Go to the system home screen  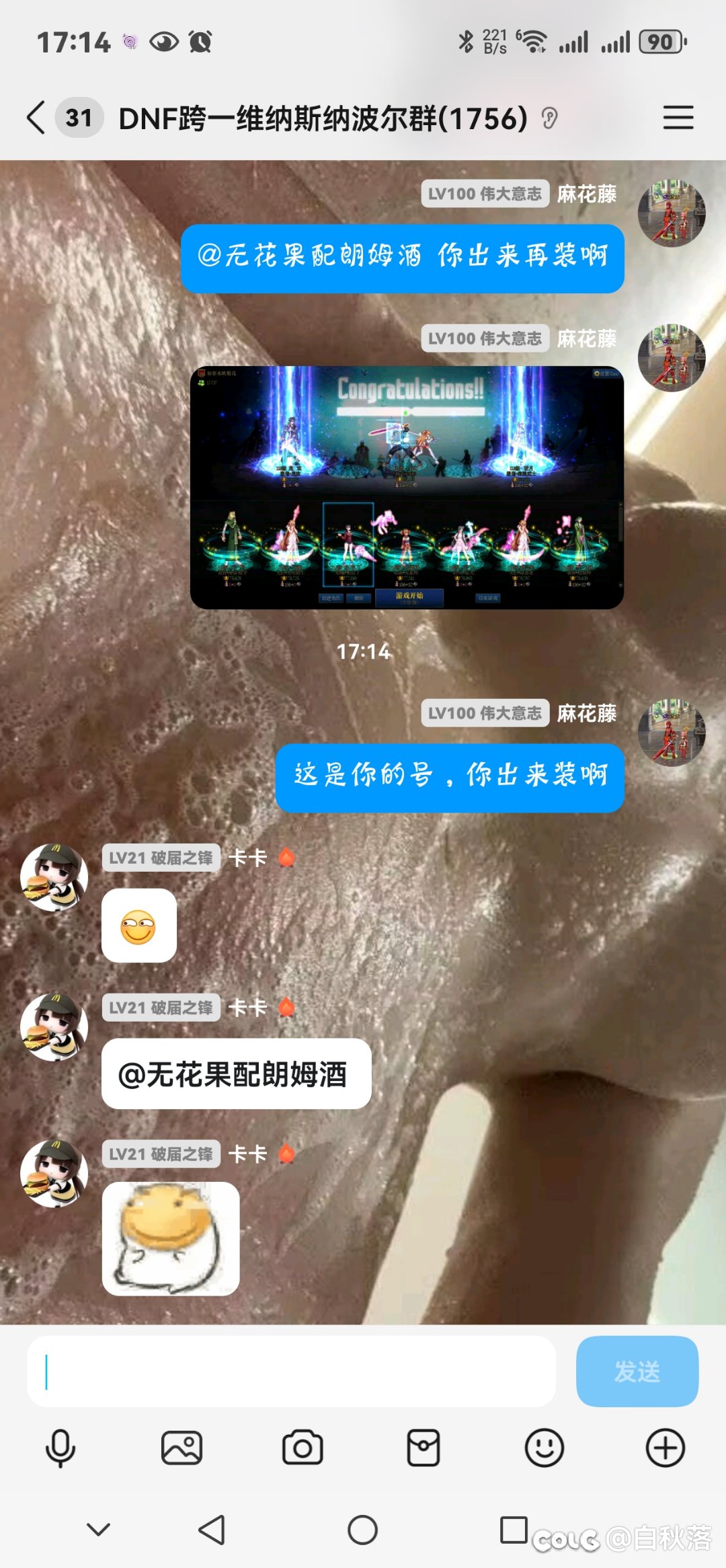[362, 1530]
